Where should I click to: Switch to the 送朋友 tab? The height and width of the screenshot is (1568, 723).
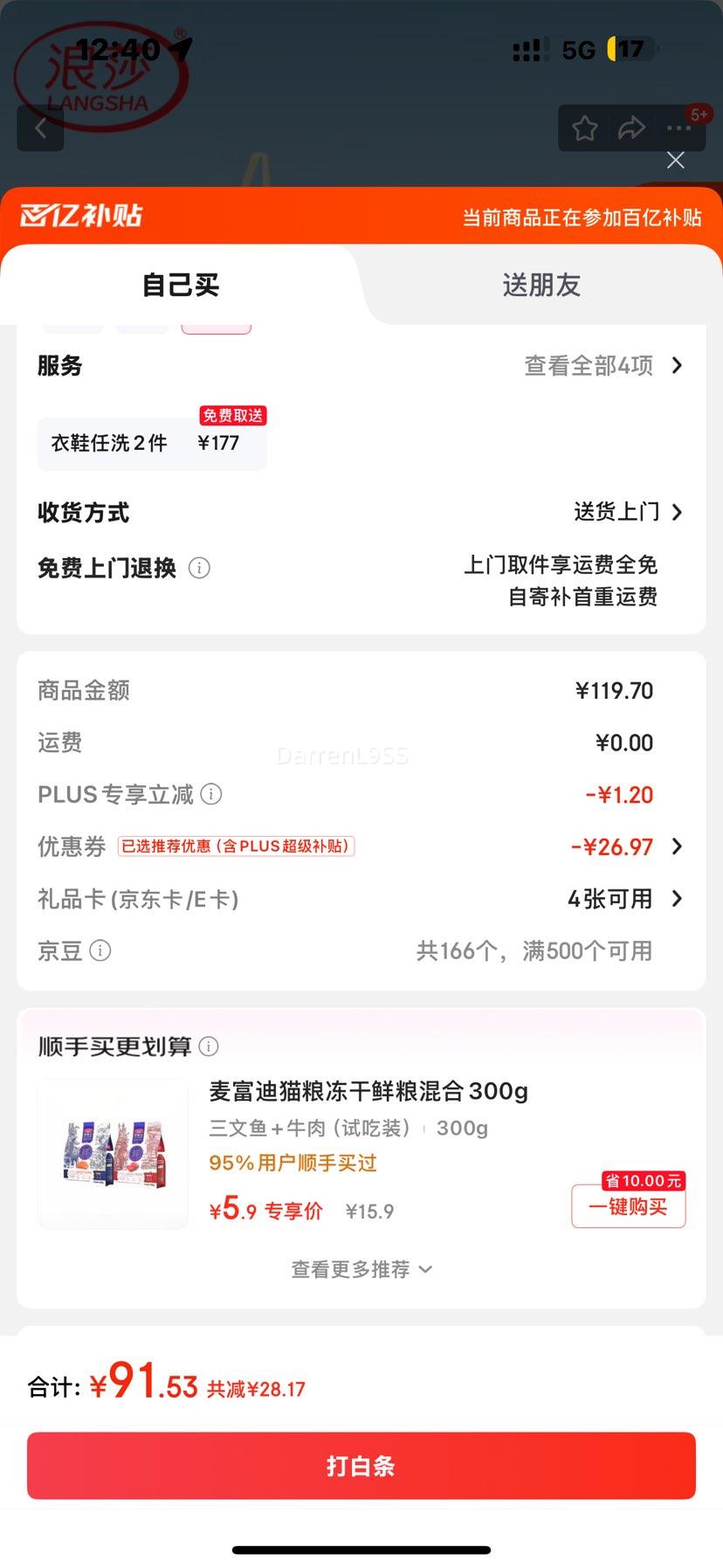point(541,285)
